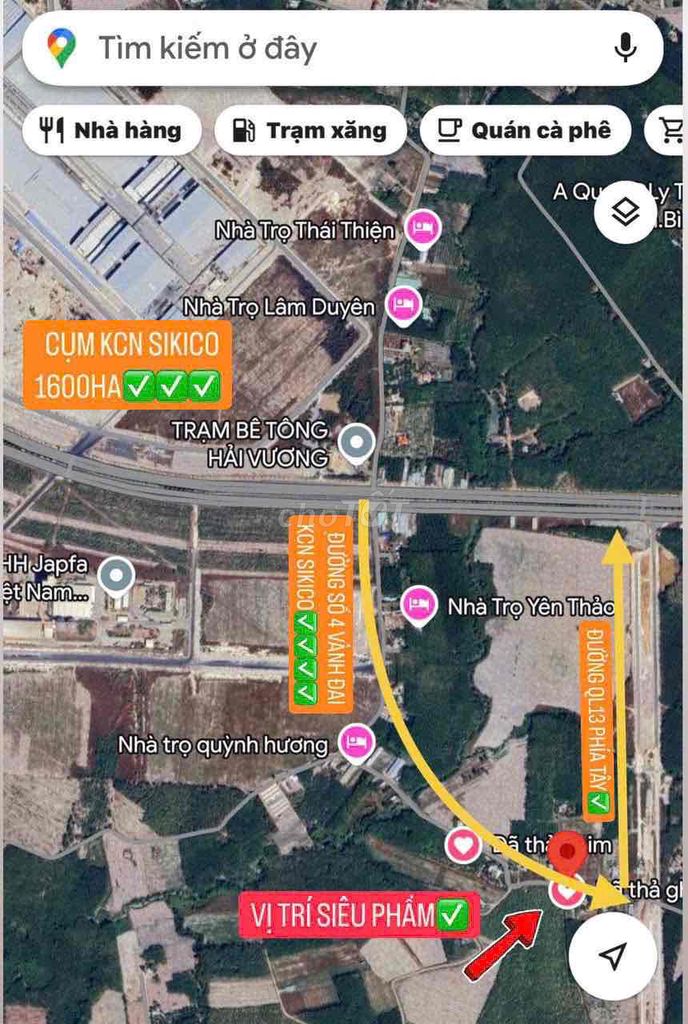Select the Trạm Bê Tông Hải Vương marker
The width and height of the screenshot is (688, 1024).
[356, 441]
